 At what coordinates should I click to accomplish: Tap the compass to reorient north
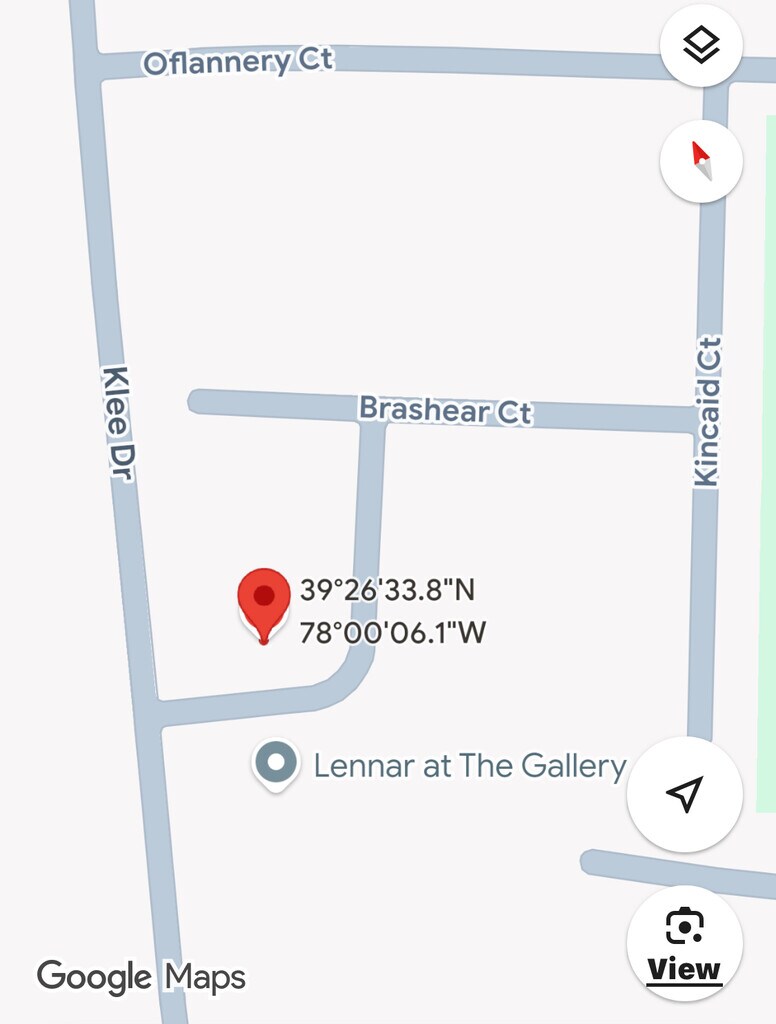pos(701,161)
